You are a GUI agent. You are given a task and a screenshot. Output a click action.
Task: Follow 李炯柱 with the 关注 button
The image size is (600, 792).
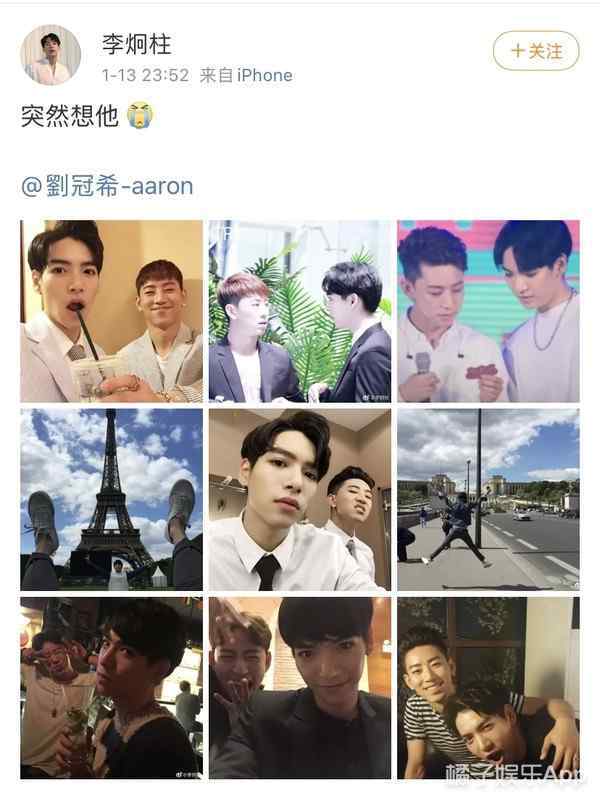(x=536, y=50)
